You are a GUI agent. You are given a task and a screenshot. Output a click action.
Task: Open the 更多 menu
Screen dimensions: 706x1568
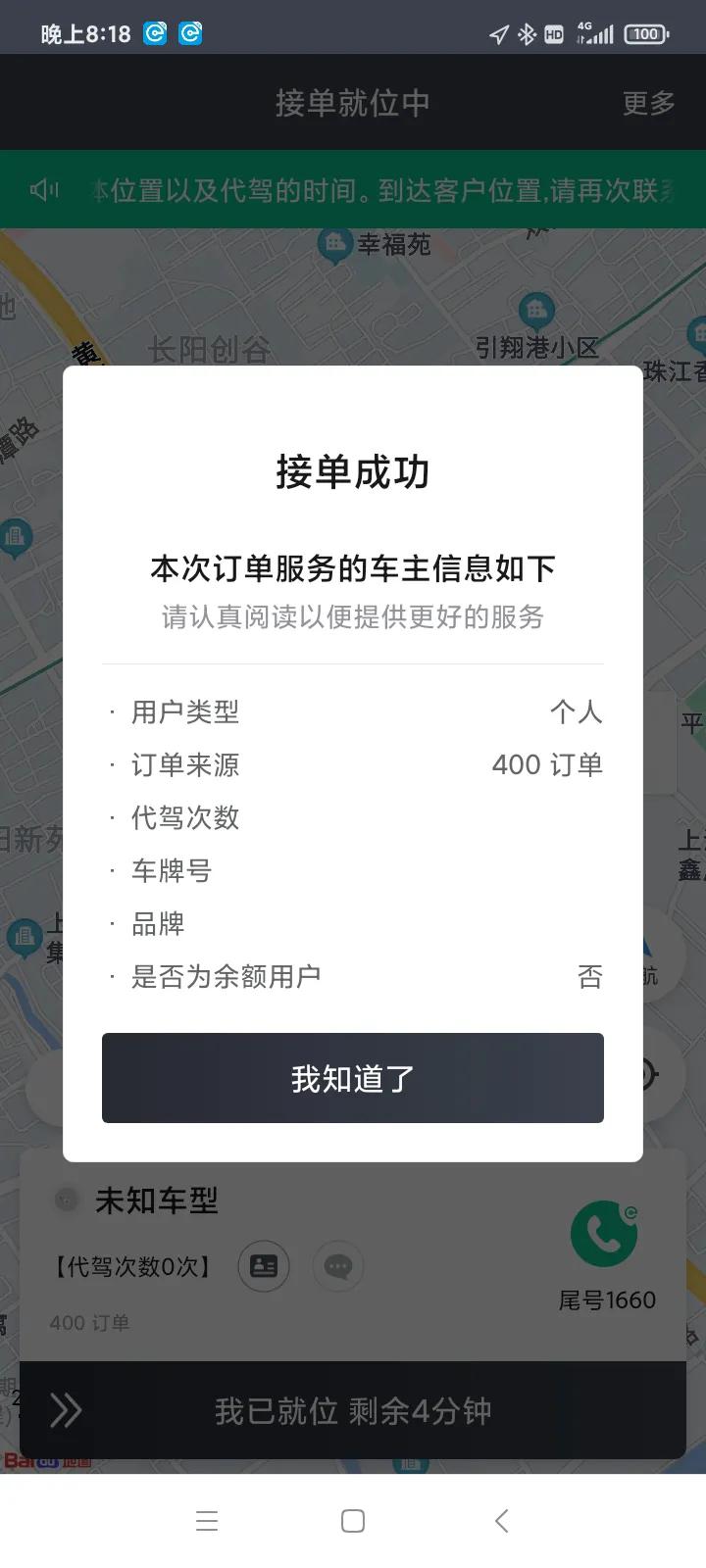(646, 102)
